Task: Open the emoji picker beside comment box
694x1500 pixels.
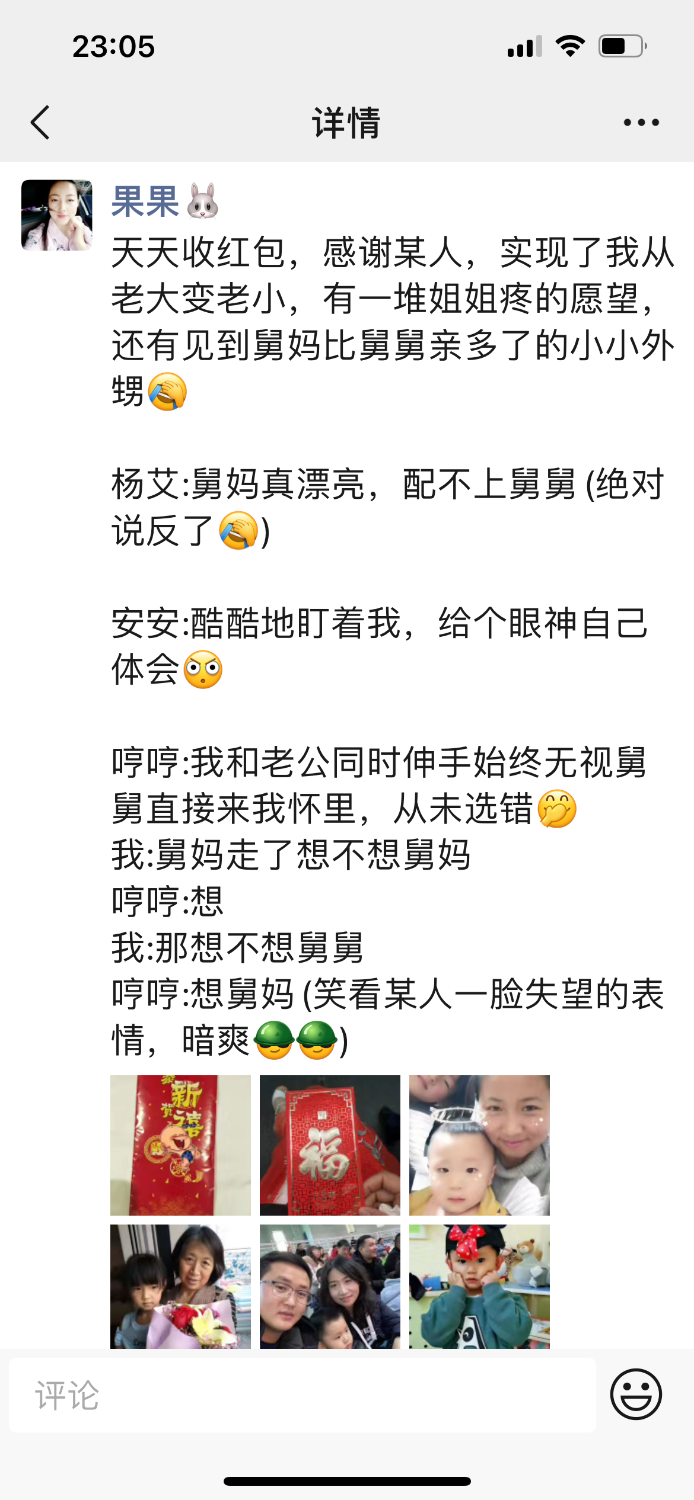Action: tap(636, 1394)
